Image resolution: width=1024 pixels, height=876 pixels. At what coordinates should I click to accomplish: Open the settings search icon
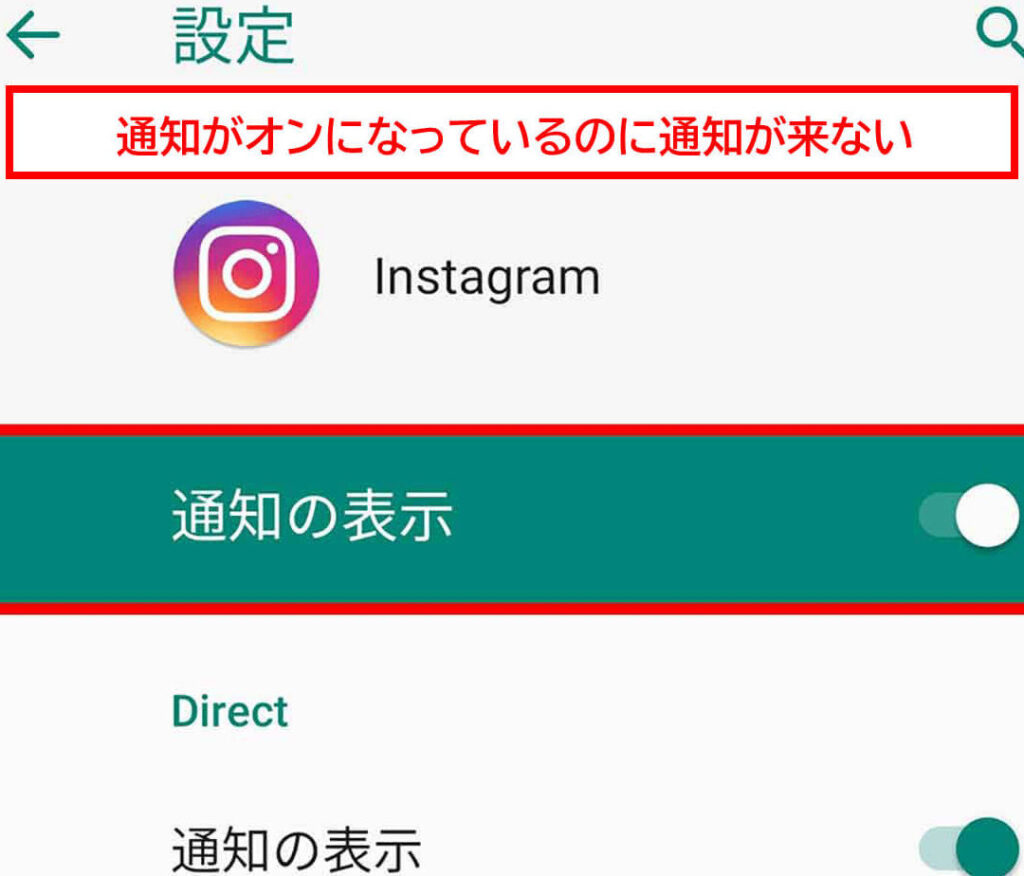pos(998,37)
